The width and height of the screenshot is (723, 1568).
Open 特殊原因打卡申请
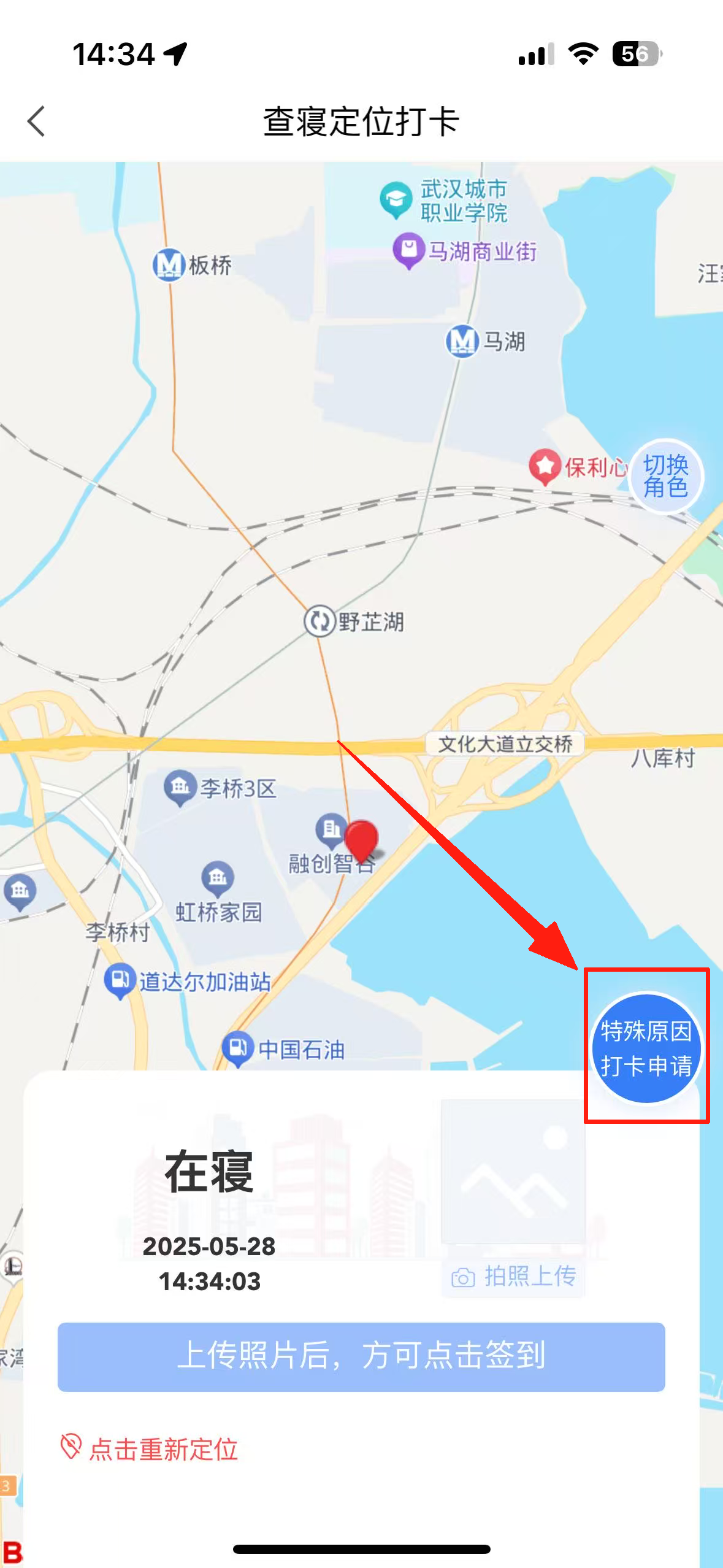coord(646,1048)
